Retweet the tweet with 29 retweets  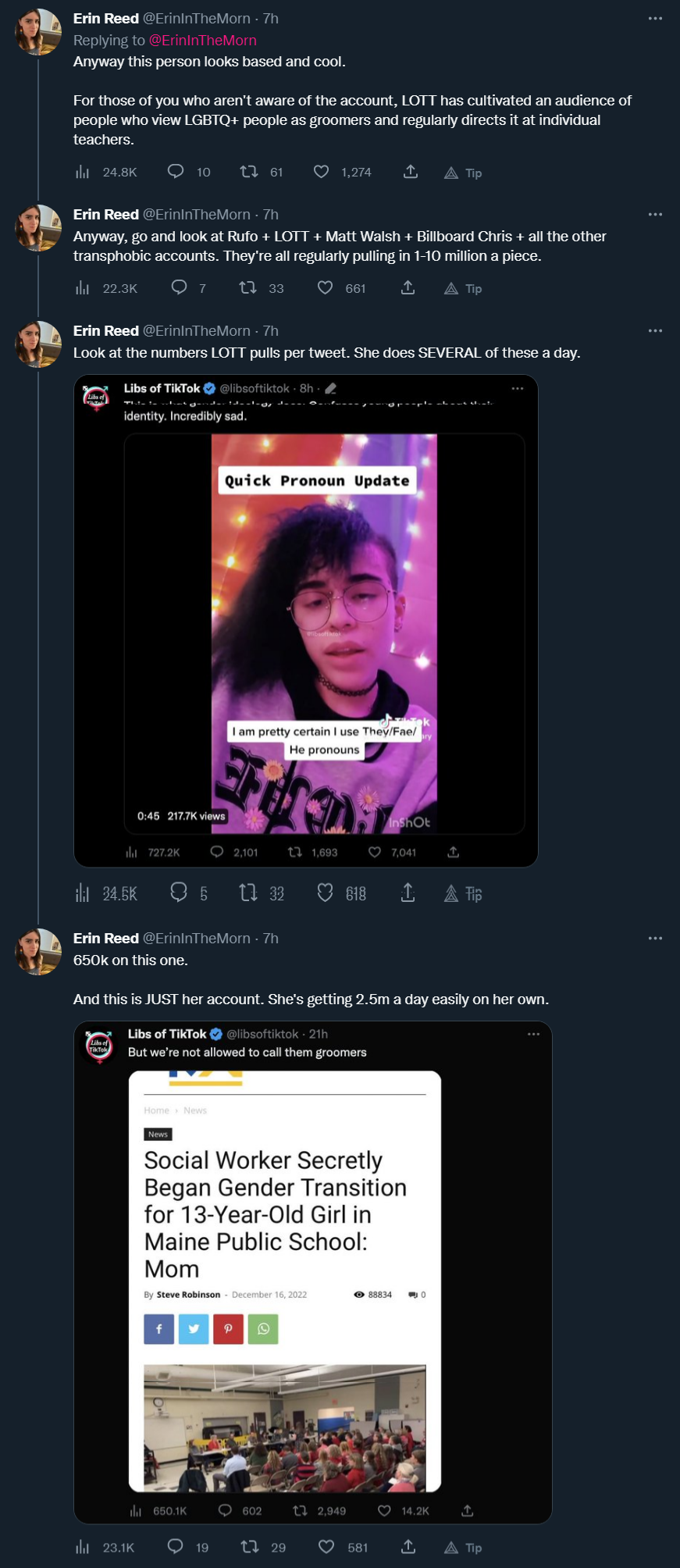(249, 1547)
